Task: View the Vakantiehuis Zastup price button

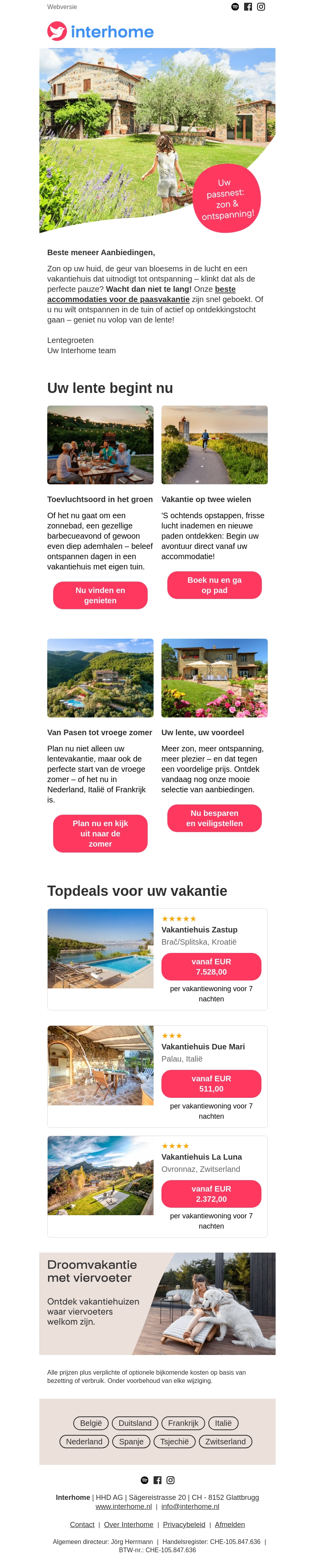Action: coord(211,966)
